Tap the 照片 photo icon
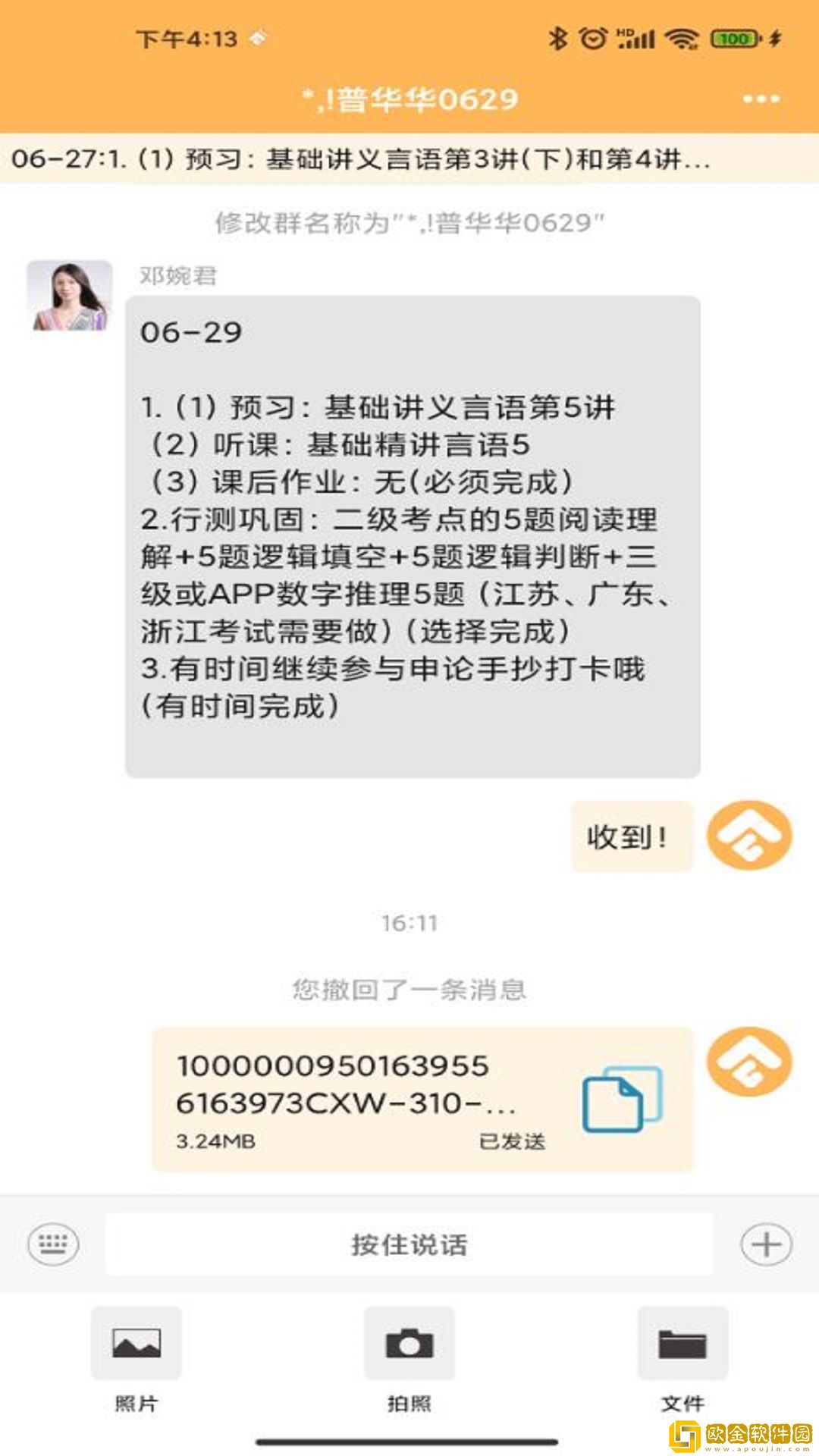The height and width of the screenshot is (1456, 819). tap(136, 1344)
